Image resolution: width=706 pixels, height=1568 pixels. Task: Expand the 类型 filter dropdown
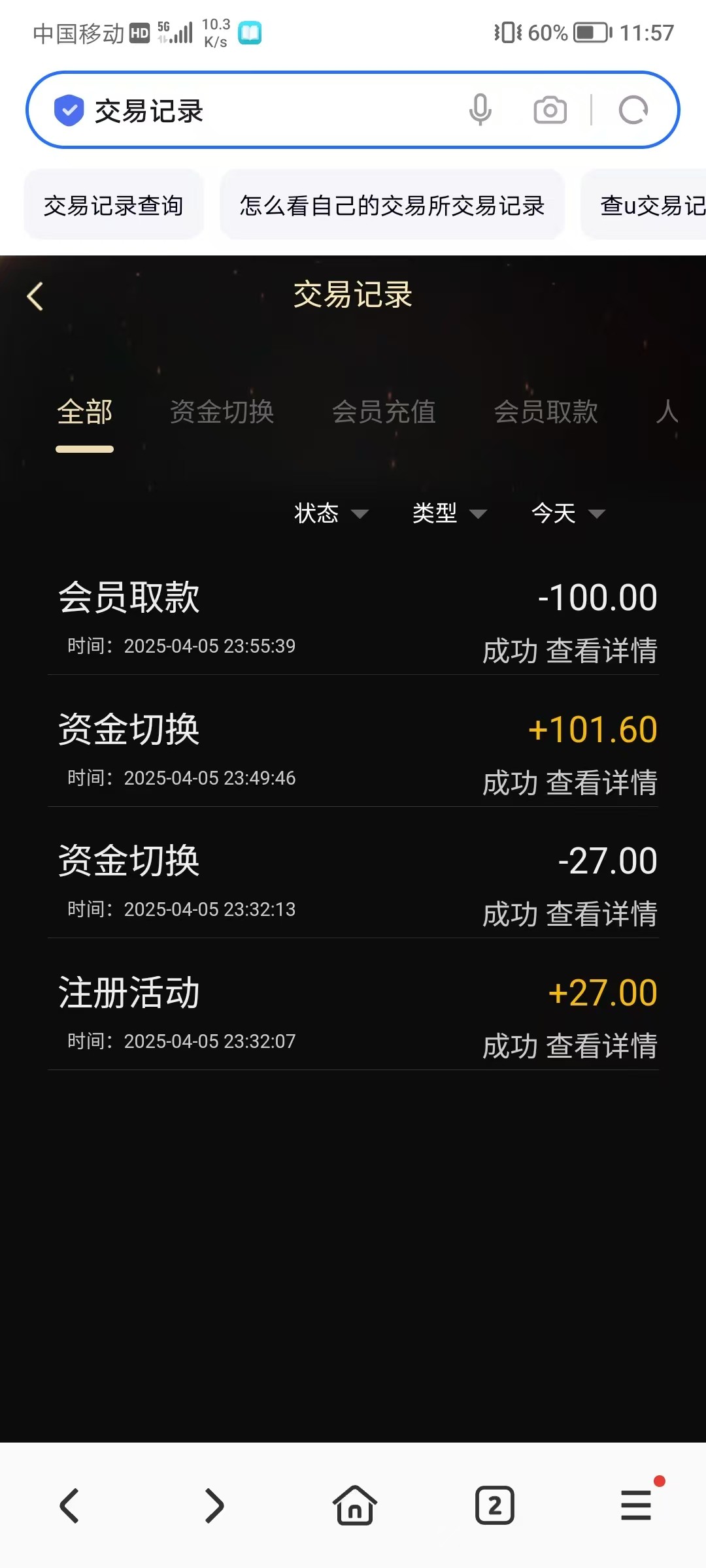coord(450,513)
